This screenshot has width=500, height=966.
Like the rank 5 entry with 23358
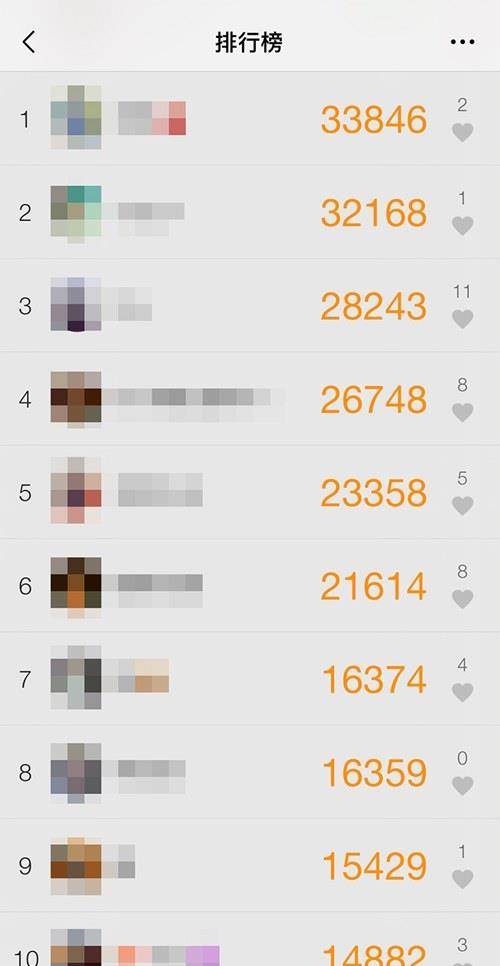click(462, 506)
